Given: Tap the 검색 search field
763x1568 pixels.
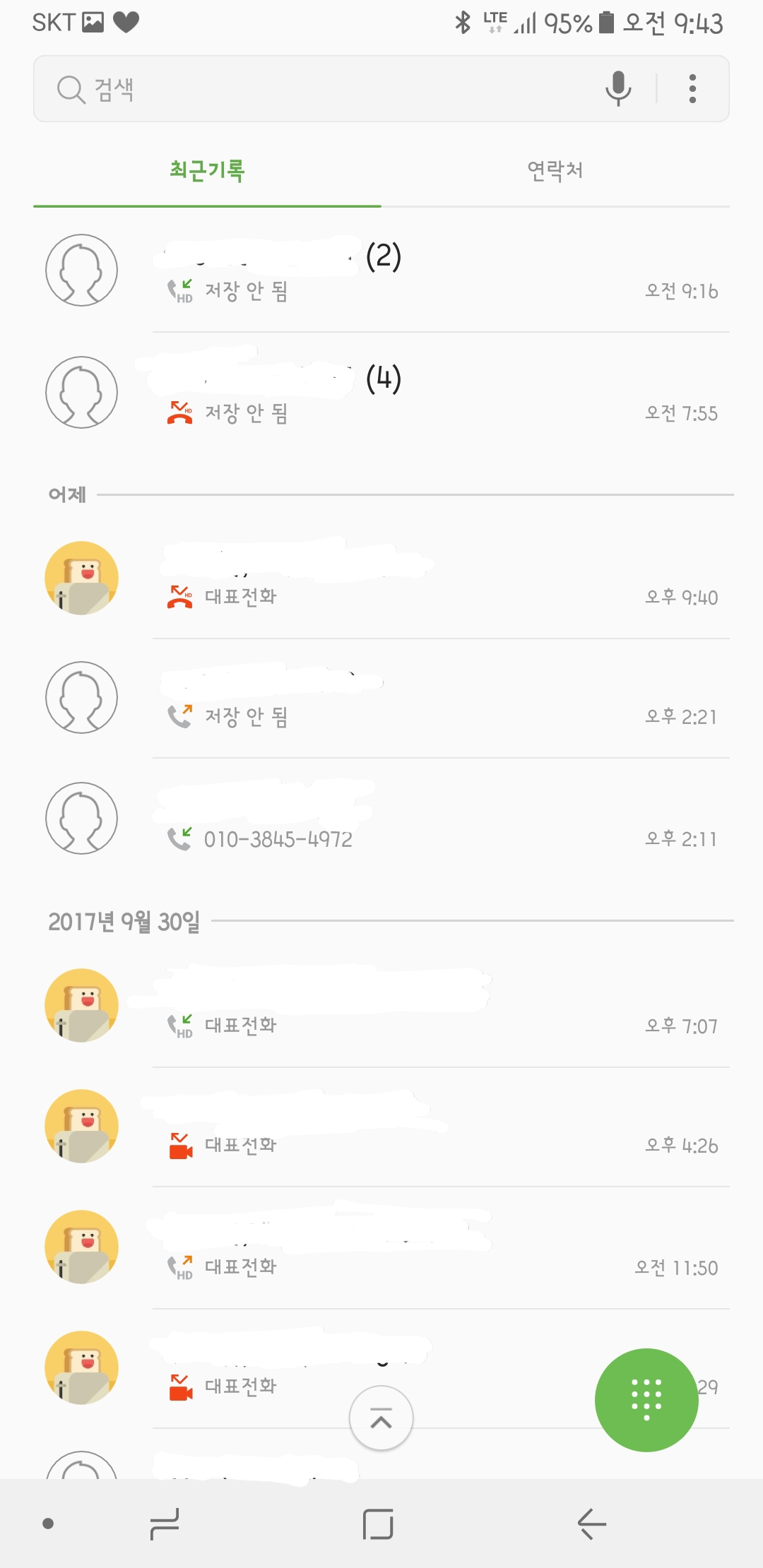Looking at the screenshot, I should (x=318, y=89).
